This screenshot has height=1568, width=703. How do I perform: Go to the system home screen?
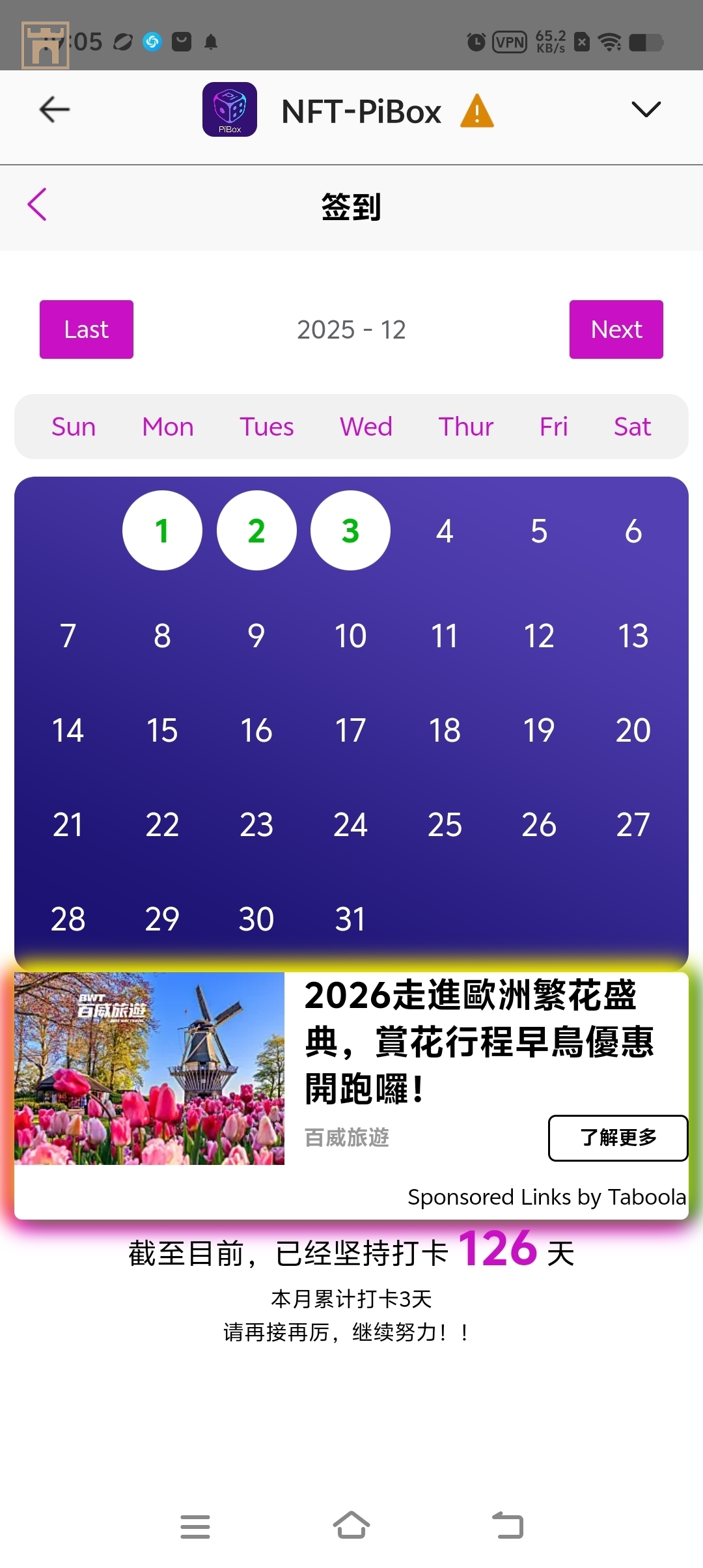tap(351, 1525)
